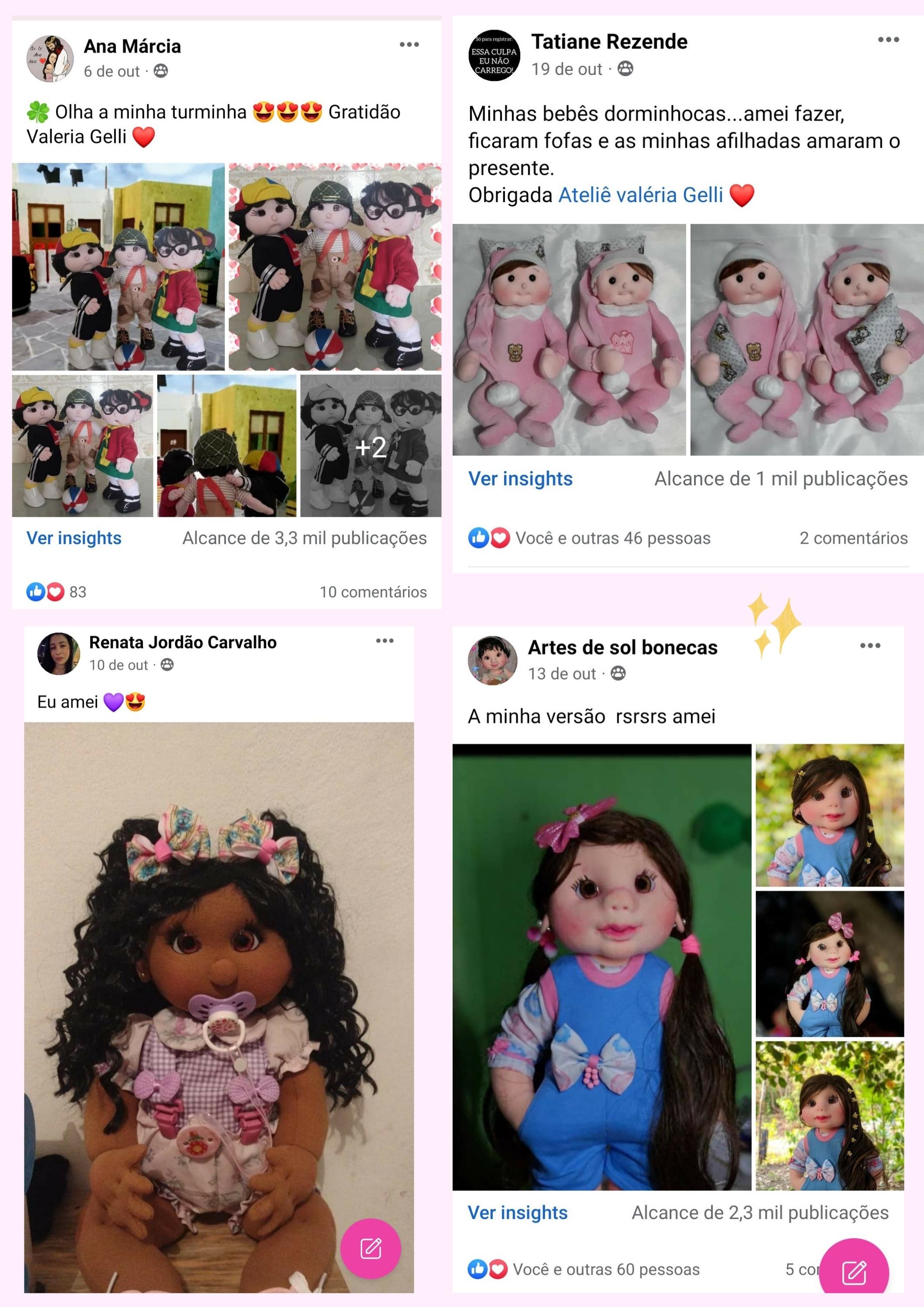Open Renata Jordão Carvalho's profile name
The height and width of the screenshot is (1307, 924).
tap(183, 643)
